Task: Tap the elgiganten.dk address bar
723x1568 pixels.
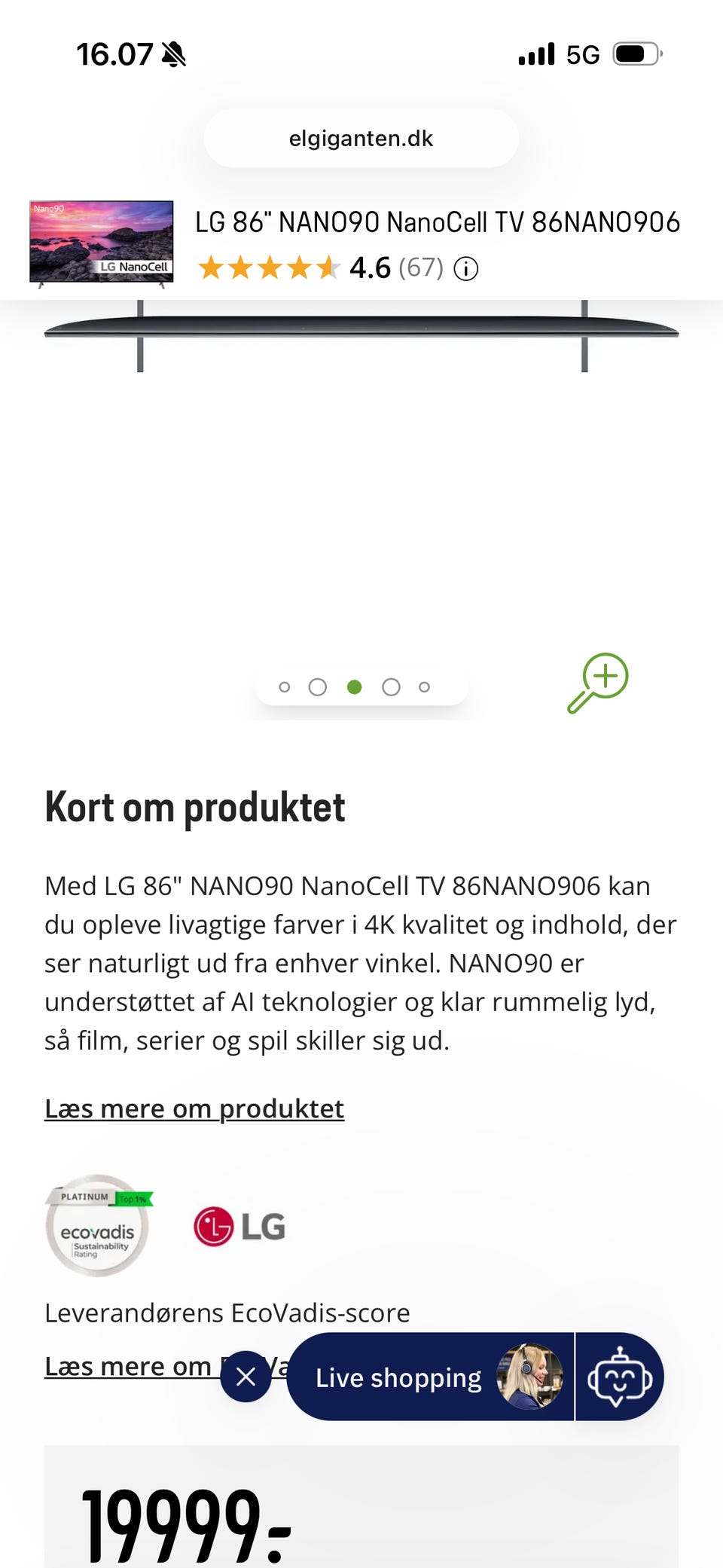Action: 361,139
